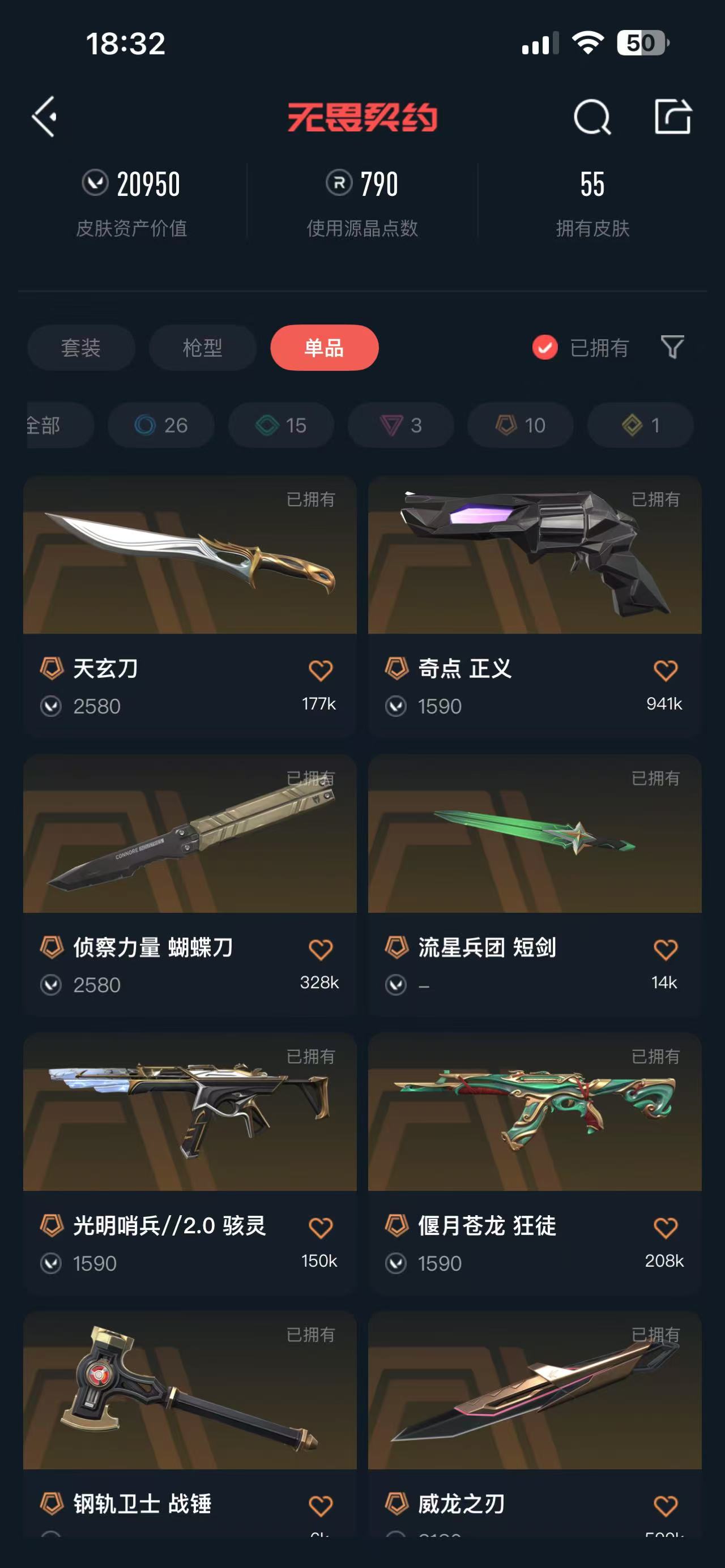Uncheck the 已拥有 owned filter
Viewport: 725px width, 1568px height.
580,348
